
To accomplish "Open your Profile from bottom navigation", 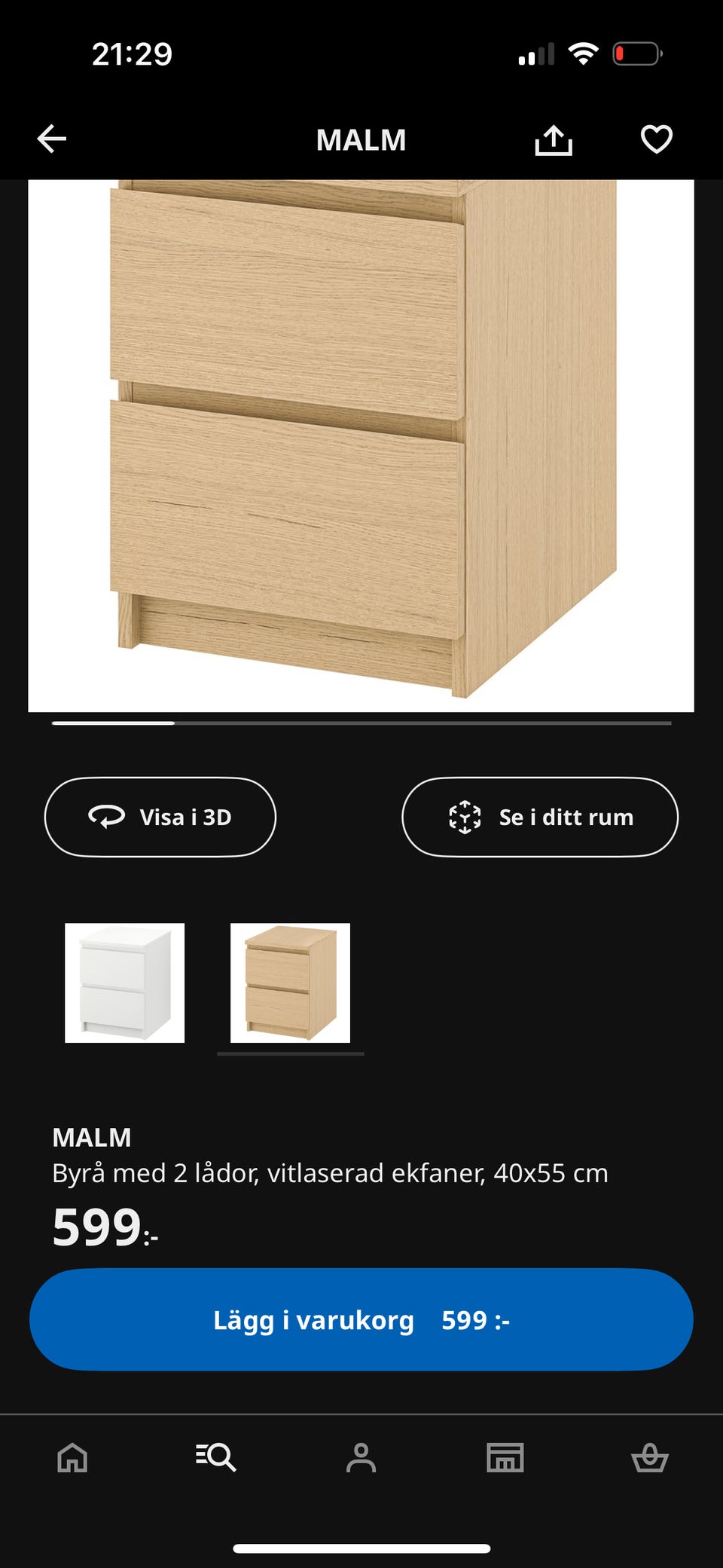I will click(361, 1459).
